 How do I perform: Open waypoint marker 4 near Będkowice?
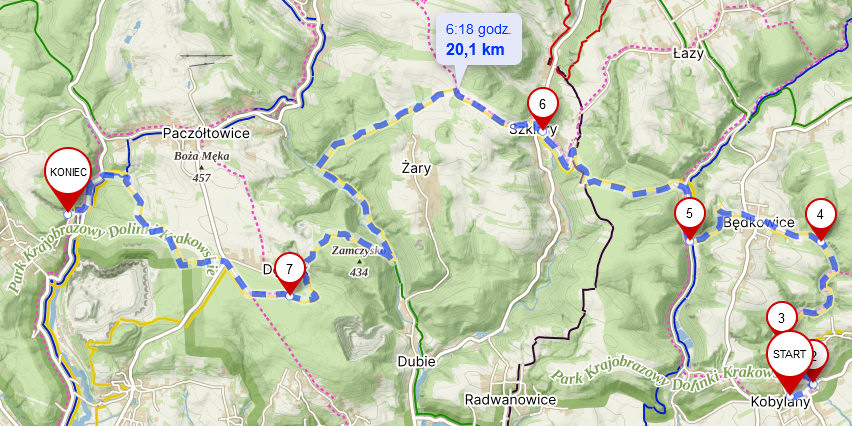(x=820, y=213)
